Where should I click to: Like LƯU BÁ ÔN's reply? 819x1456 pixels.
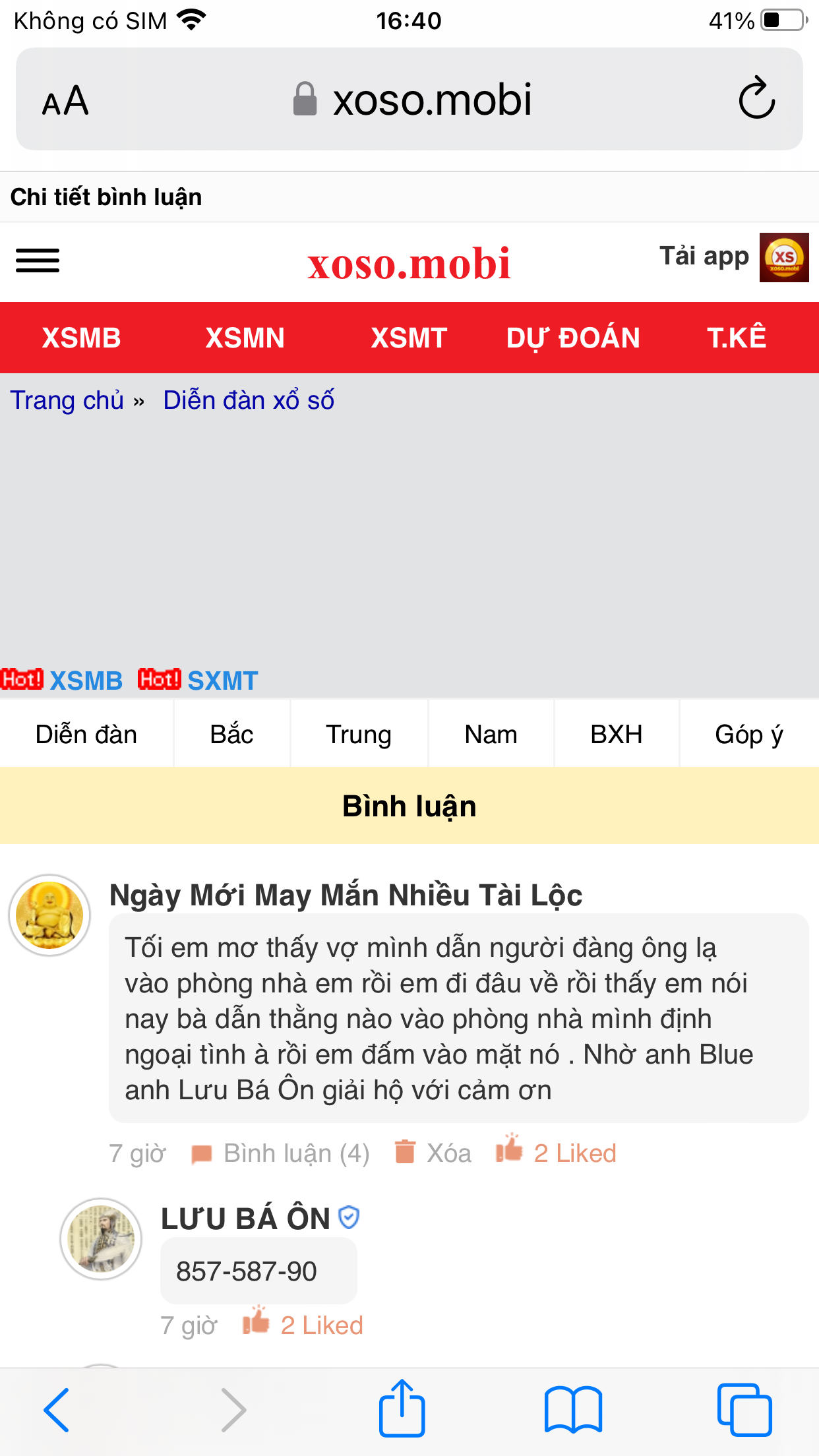pyautogui.click(x=303, y=1324)
